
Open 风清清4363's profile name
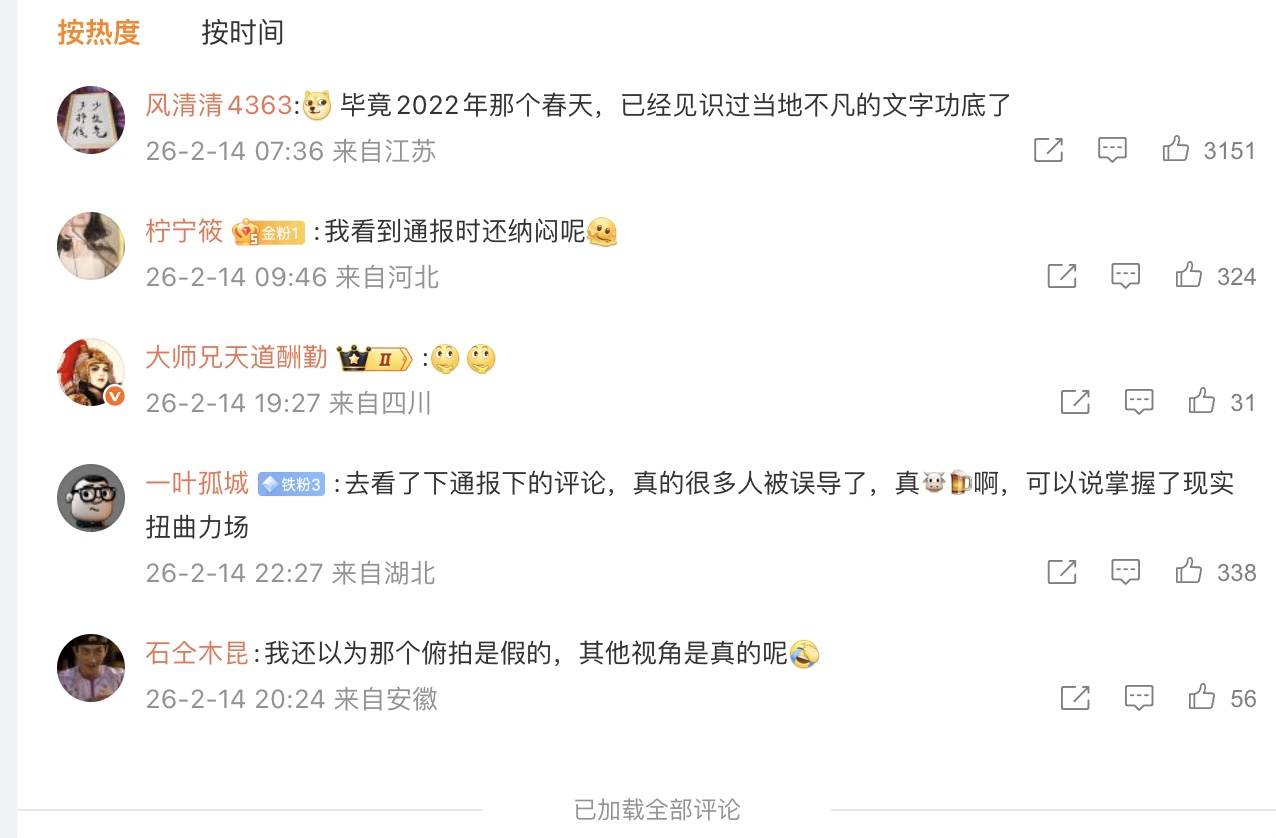(219, 105)
